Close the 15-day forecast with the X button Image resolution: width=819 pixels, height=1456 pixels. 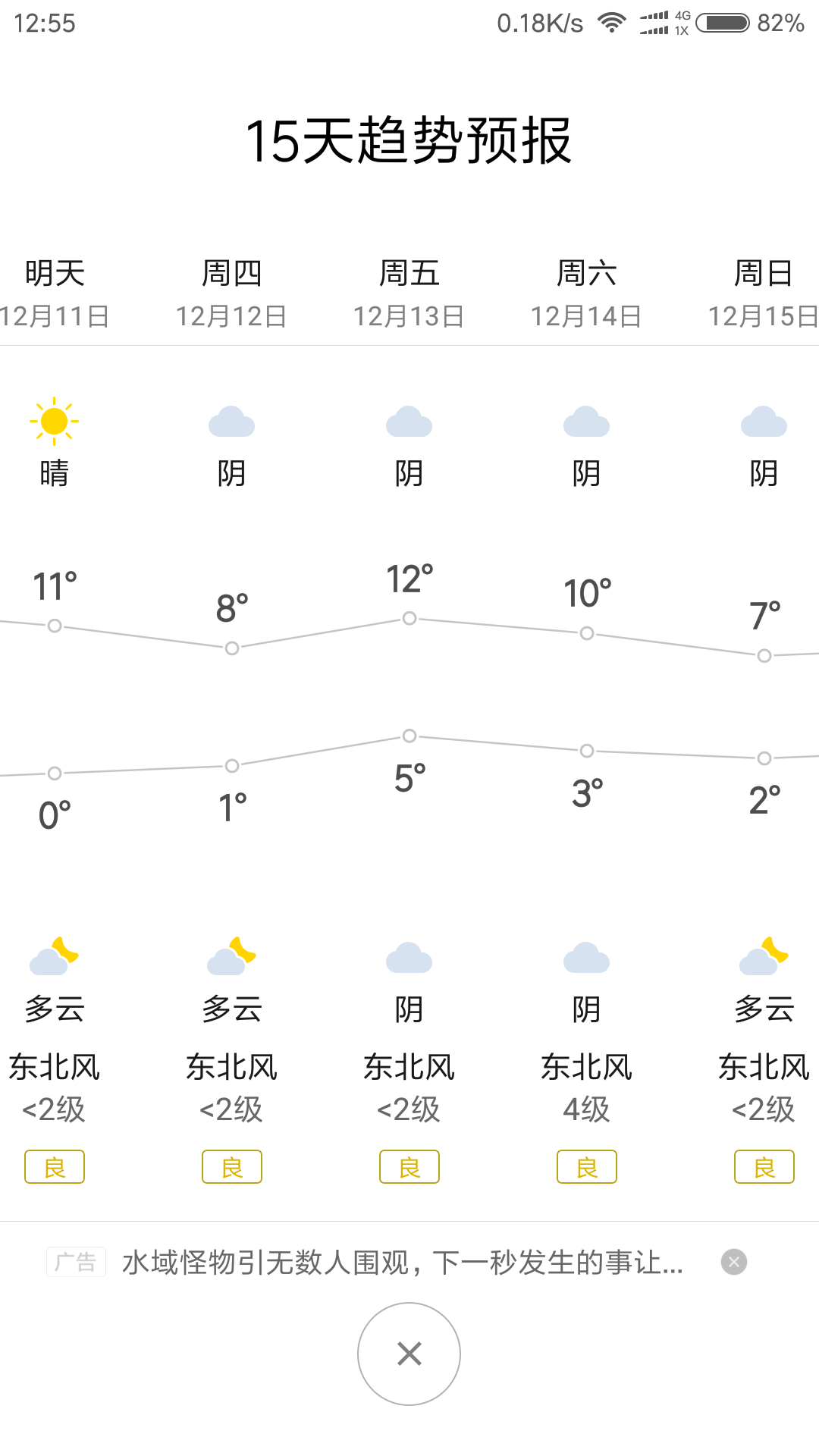[x=409, y=1354]
